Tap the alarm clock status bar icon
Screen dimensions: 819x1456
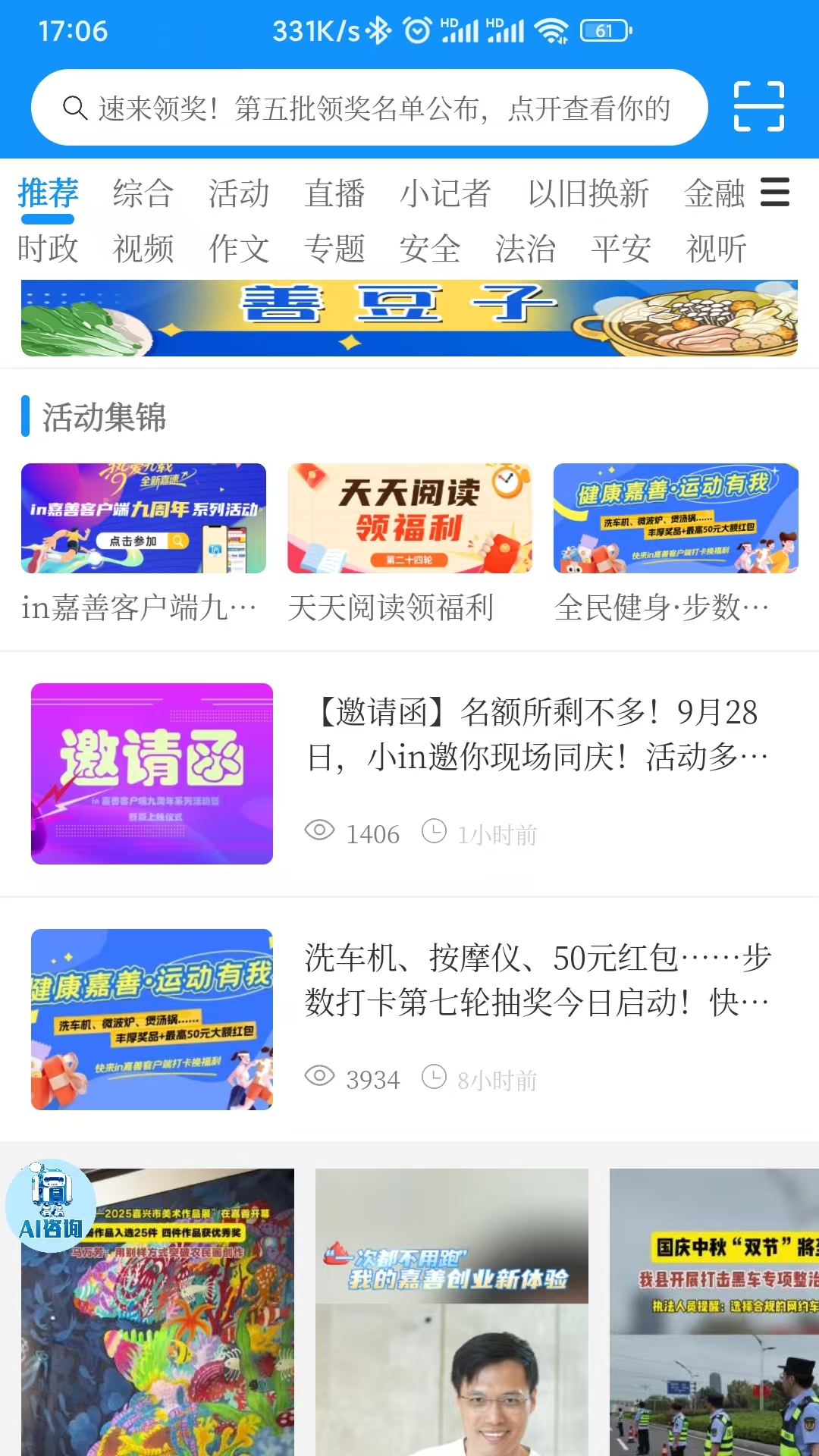pyautogui.click(x=416, y=30)
